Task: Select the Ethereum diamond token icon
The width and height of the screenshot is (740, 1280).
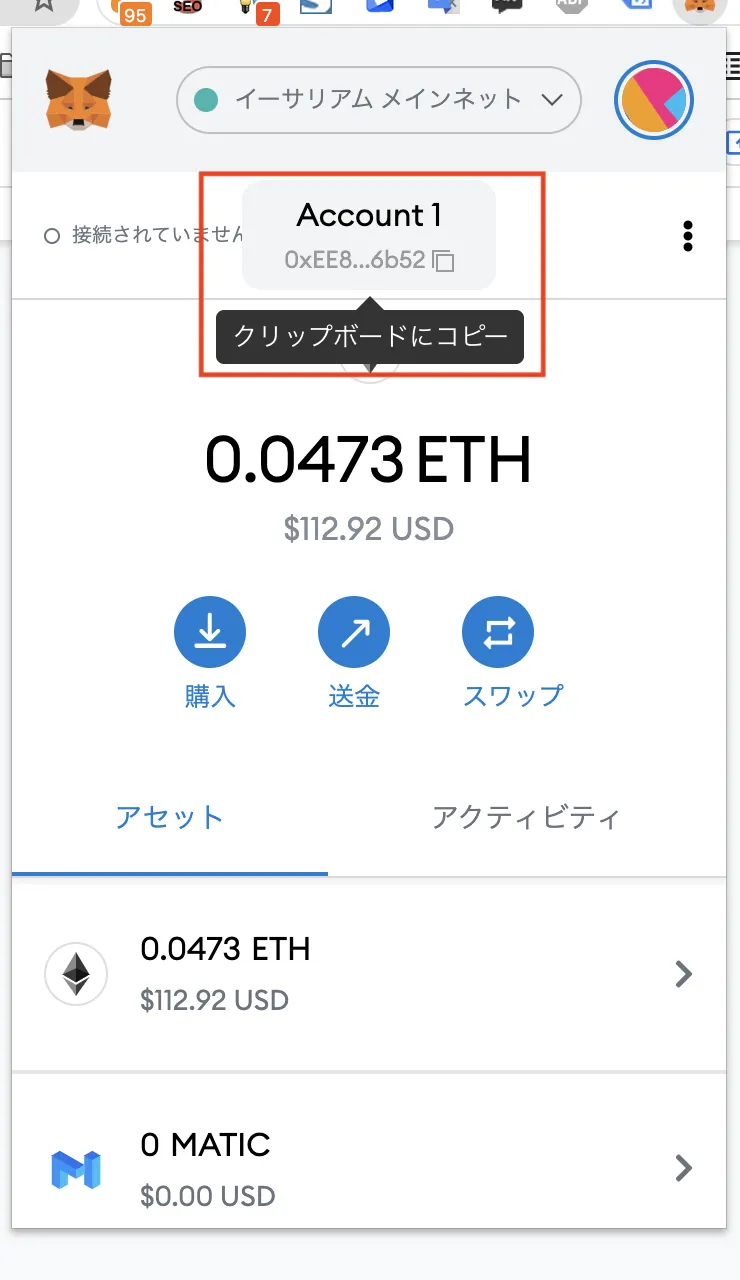Action: click(x=75, y=973)
